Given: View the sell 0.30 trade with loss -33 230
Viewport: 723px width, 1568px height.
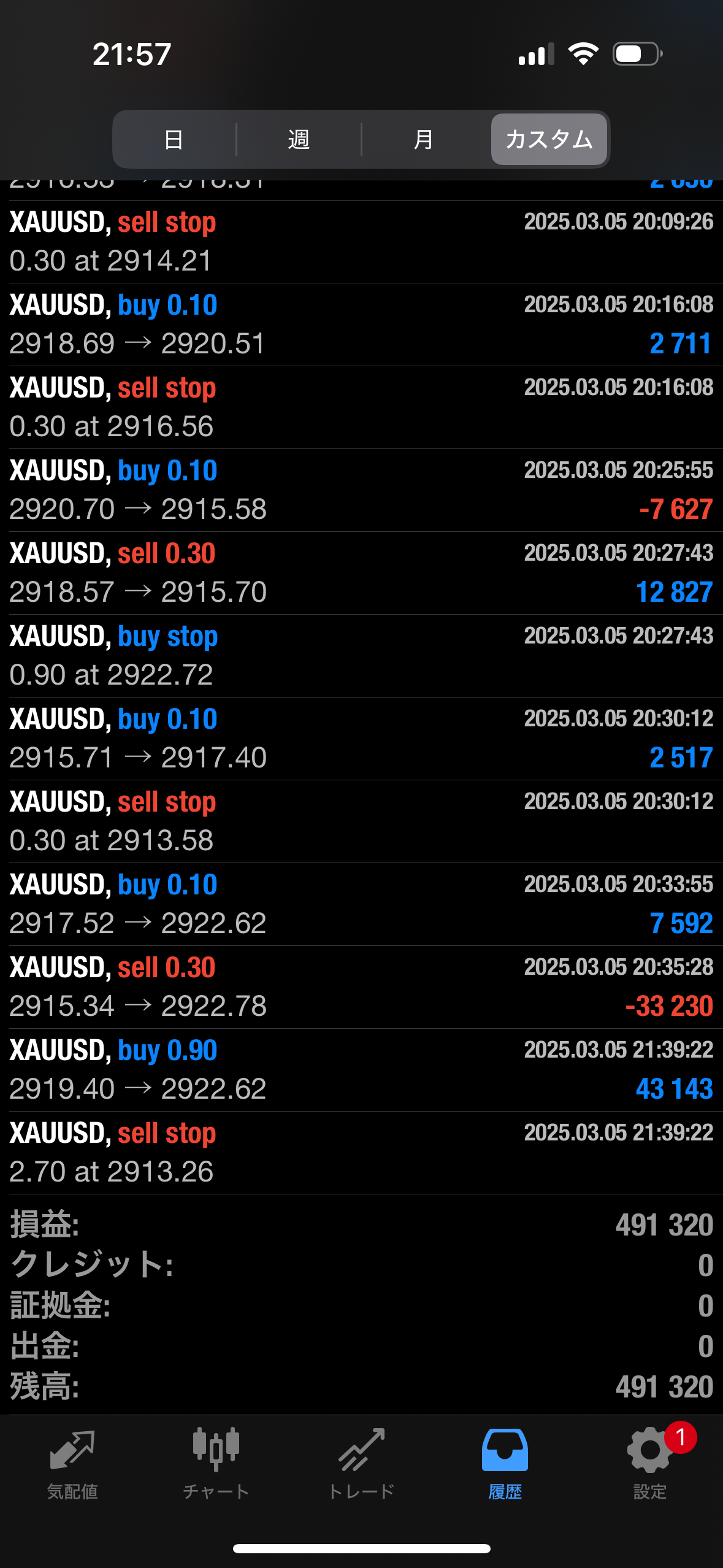Looking at the screenshot, I should click(x=361, y=986).
